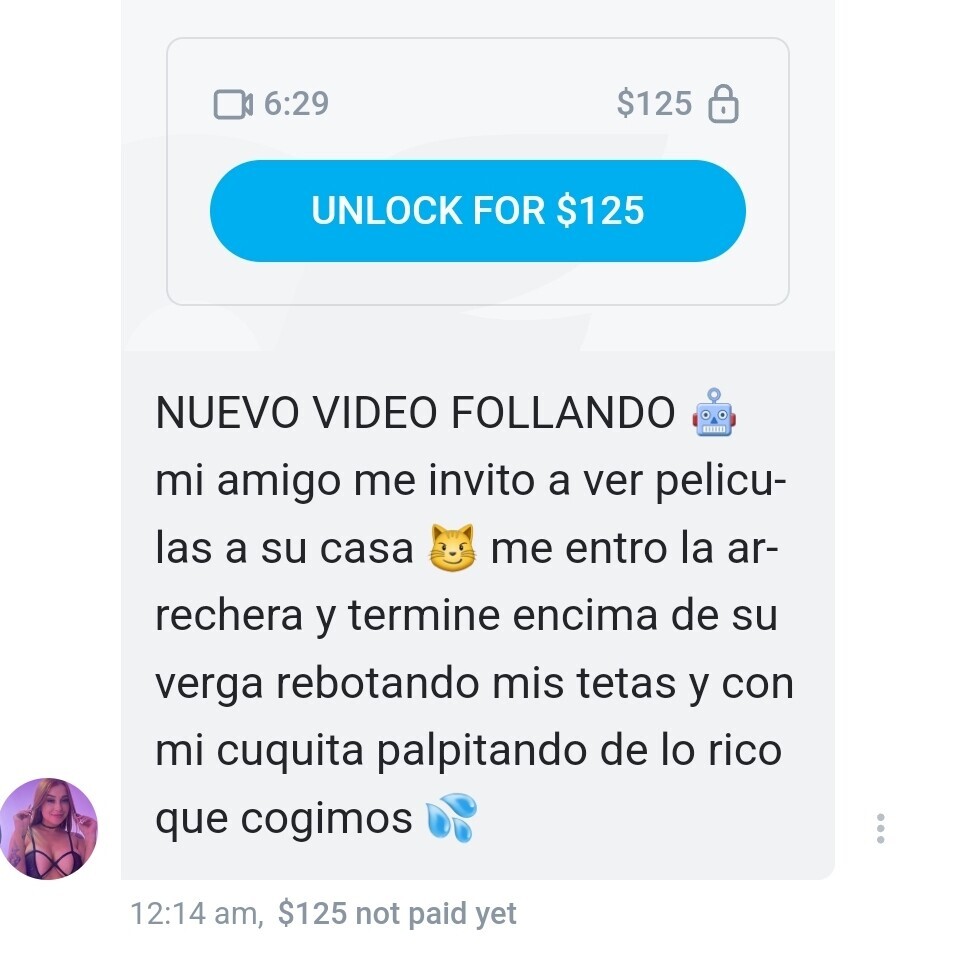The height and width of the screenshot is (958, 974).
Task: Open the sender's profile picture
Action: pos(49,828)
